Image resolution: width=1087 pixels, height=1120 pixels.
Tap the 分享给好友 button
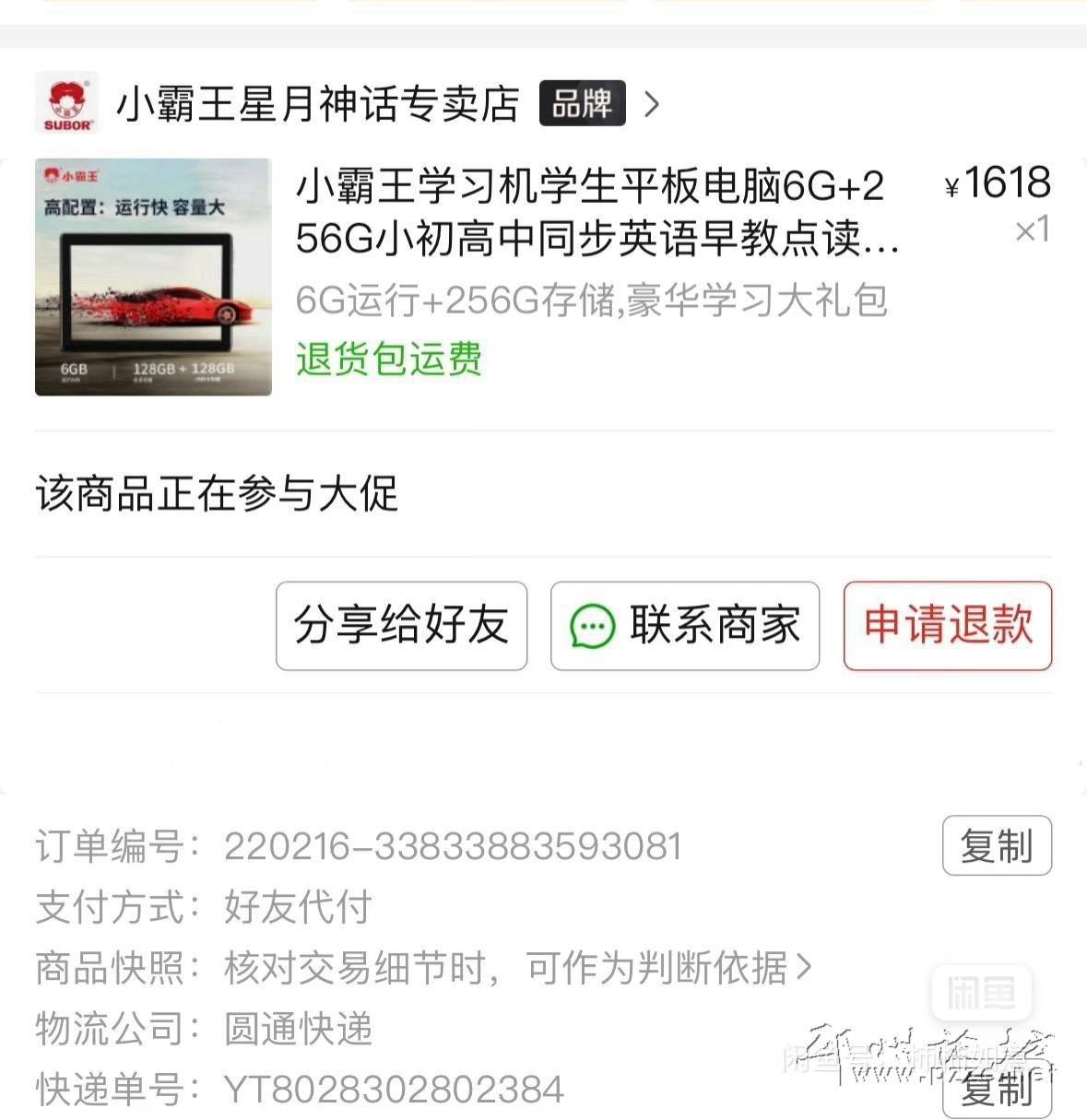[x=401, y=626]
